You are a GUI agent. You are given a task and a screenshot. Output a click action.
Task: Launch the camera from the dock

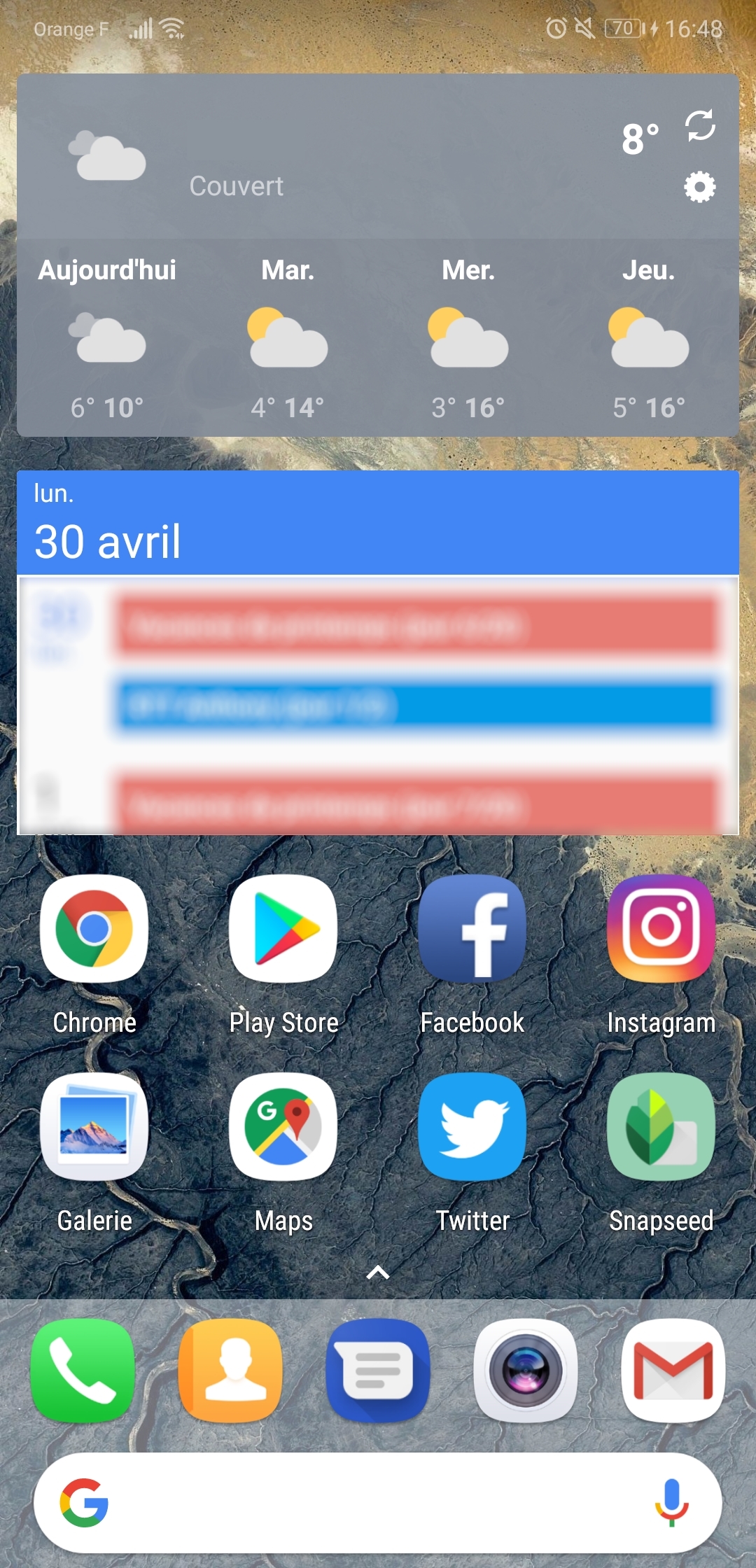(526, 1371)
